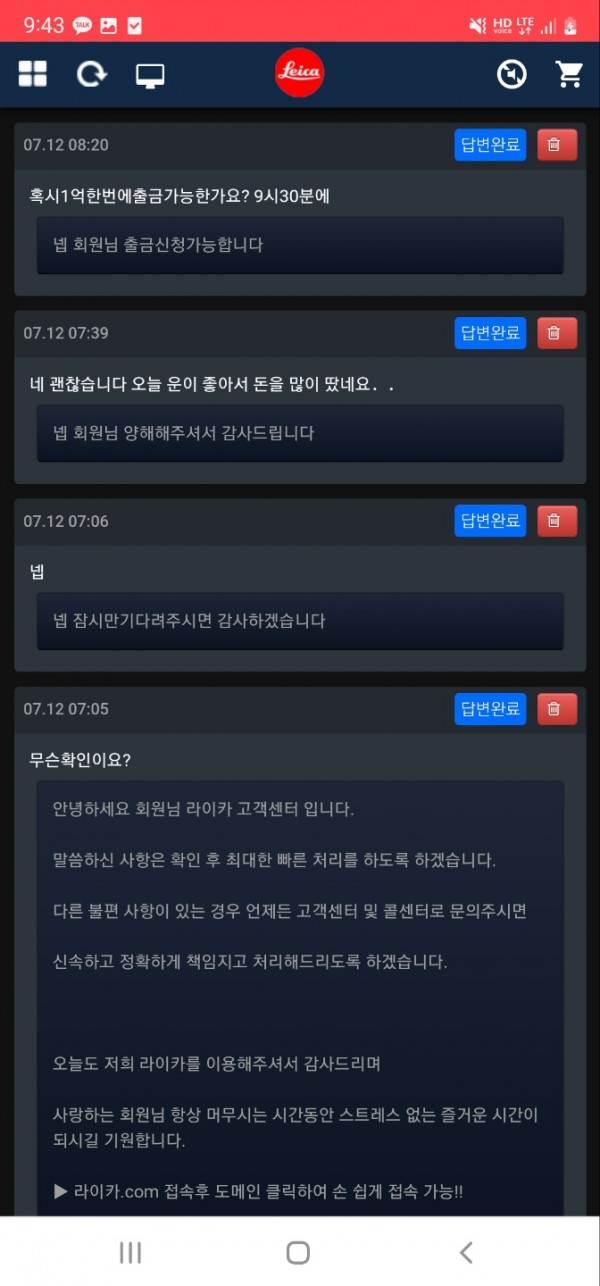The height and width of the screenshot is (1286, 600).
Task: Delete the 07.12 07:06 inquiry
Action: click(x=557, y=521)
